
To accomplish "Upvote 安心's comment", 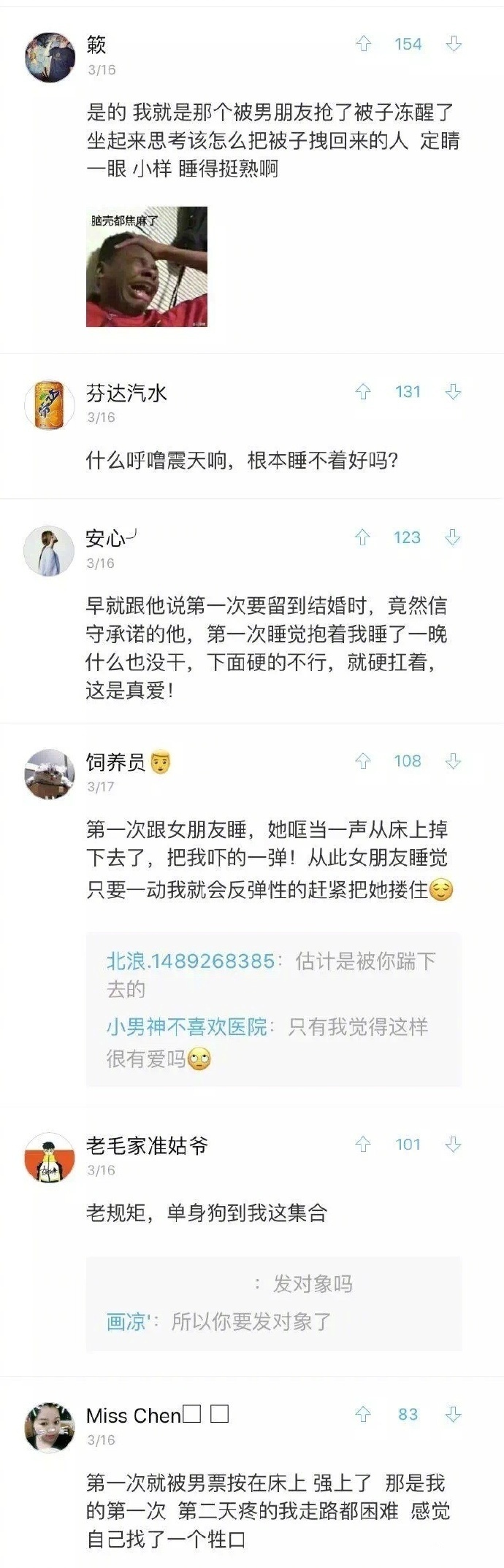I will [x=363, y=538].
